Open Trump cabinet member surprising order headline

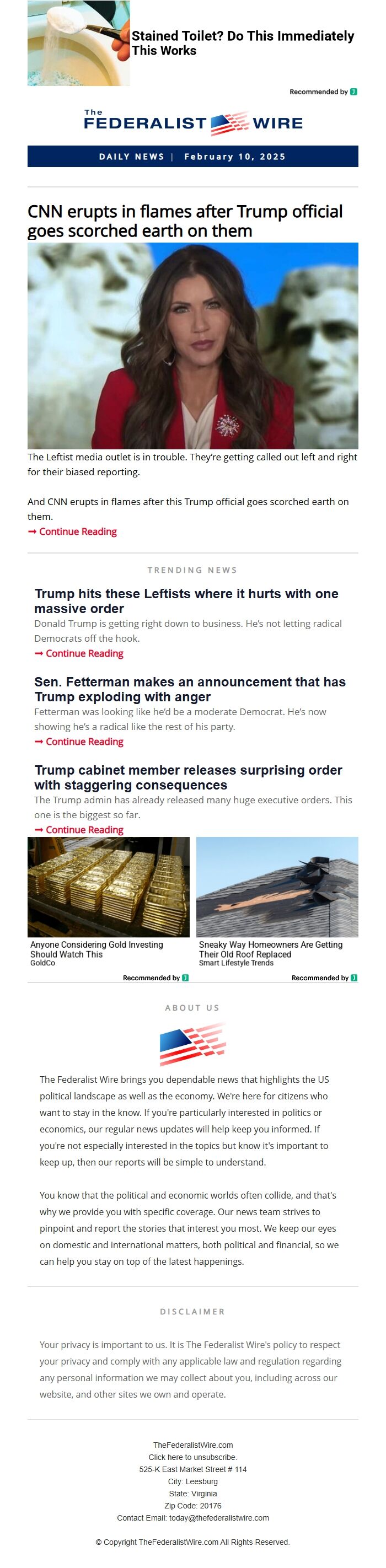(x=187, y=777)
